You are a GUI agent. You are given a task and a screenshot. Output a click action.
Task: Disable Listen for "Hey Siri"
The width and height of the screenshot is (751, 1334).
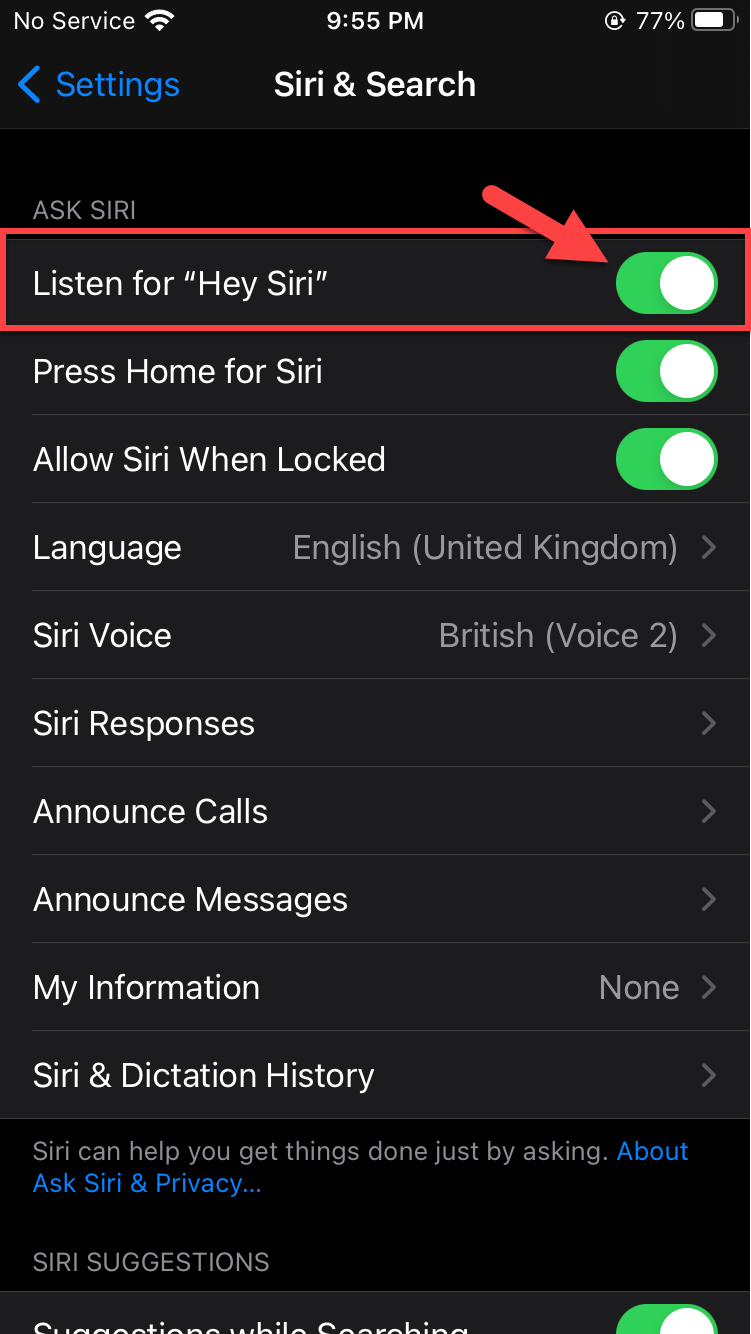(666, 283)
